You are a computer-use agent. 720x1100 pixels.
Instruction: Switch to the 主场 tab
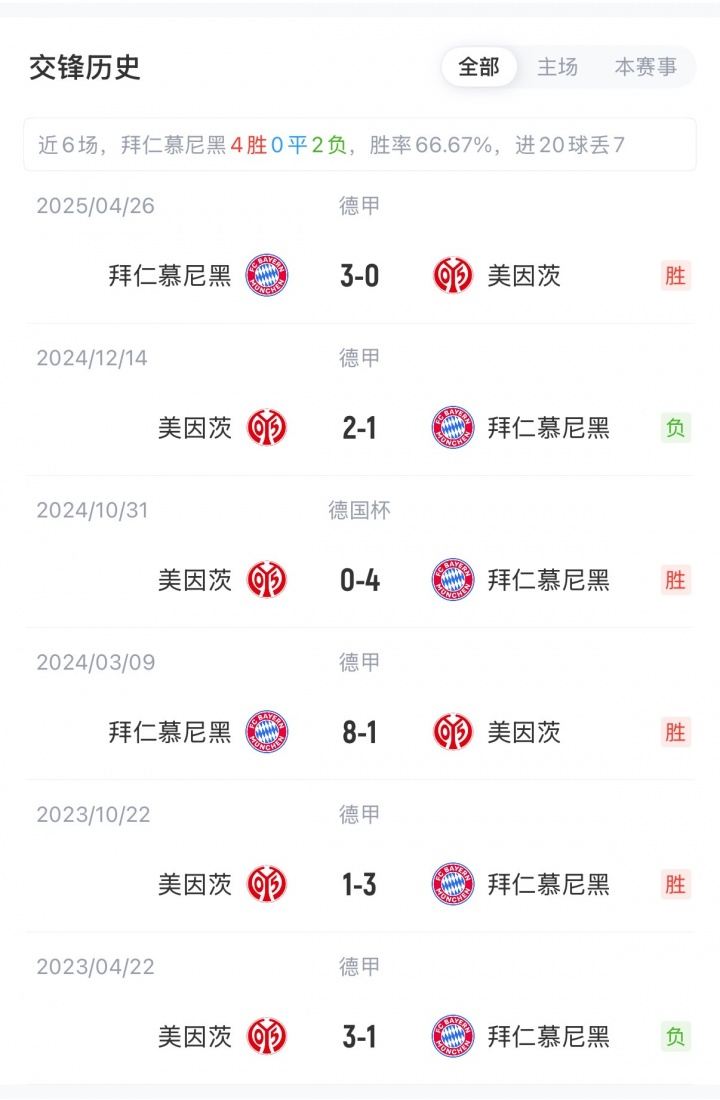point(558,67)
